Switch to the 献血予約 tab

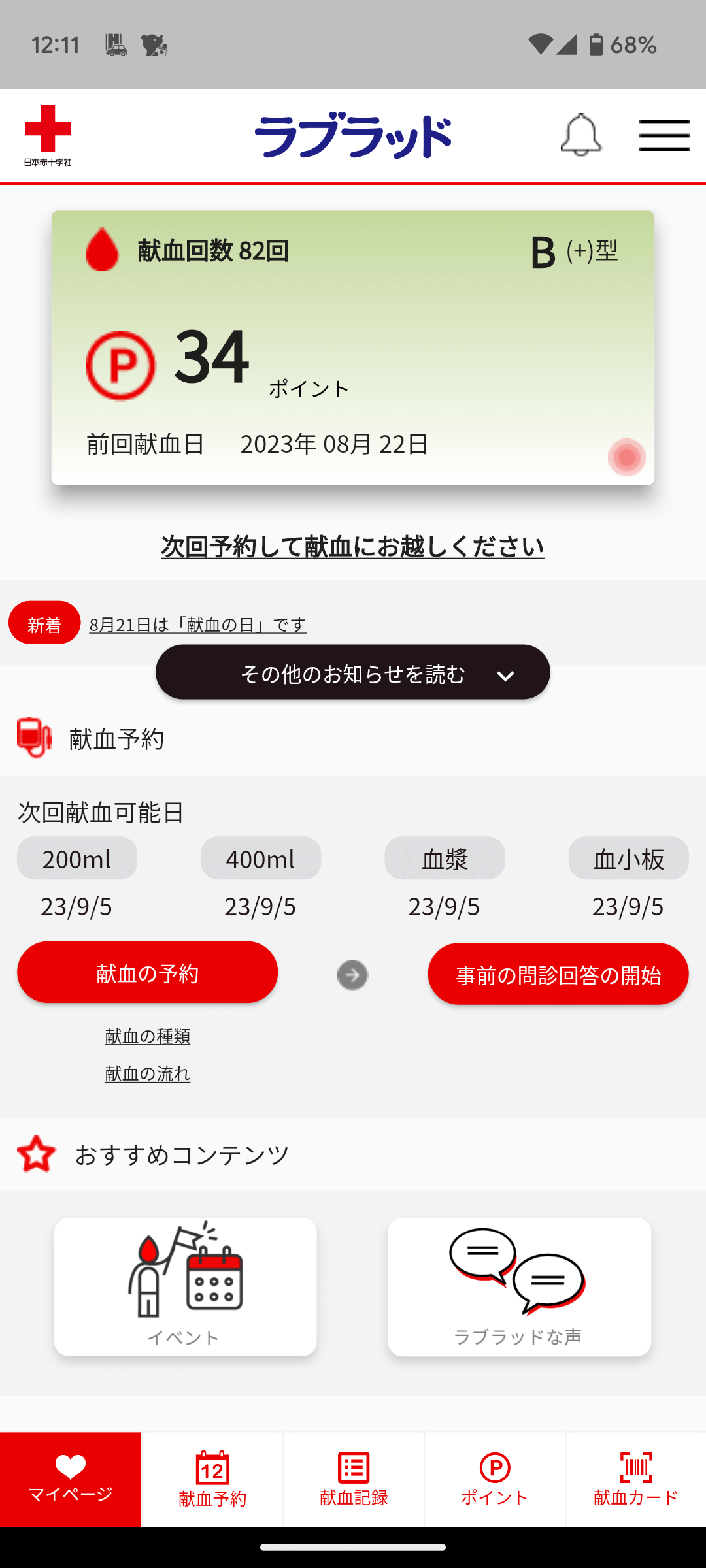click(x=212, y=1480)
